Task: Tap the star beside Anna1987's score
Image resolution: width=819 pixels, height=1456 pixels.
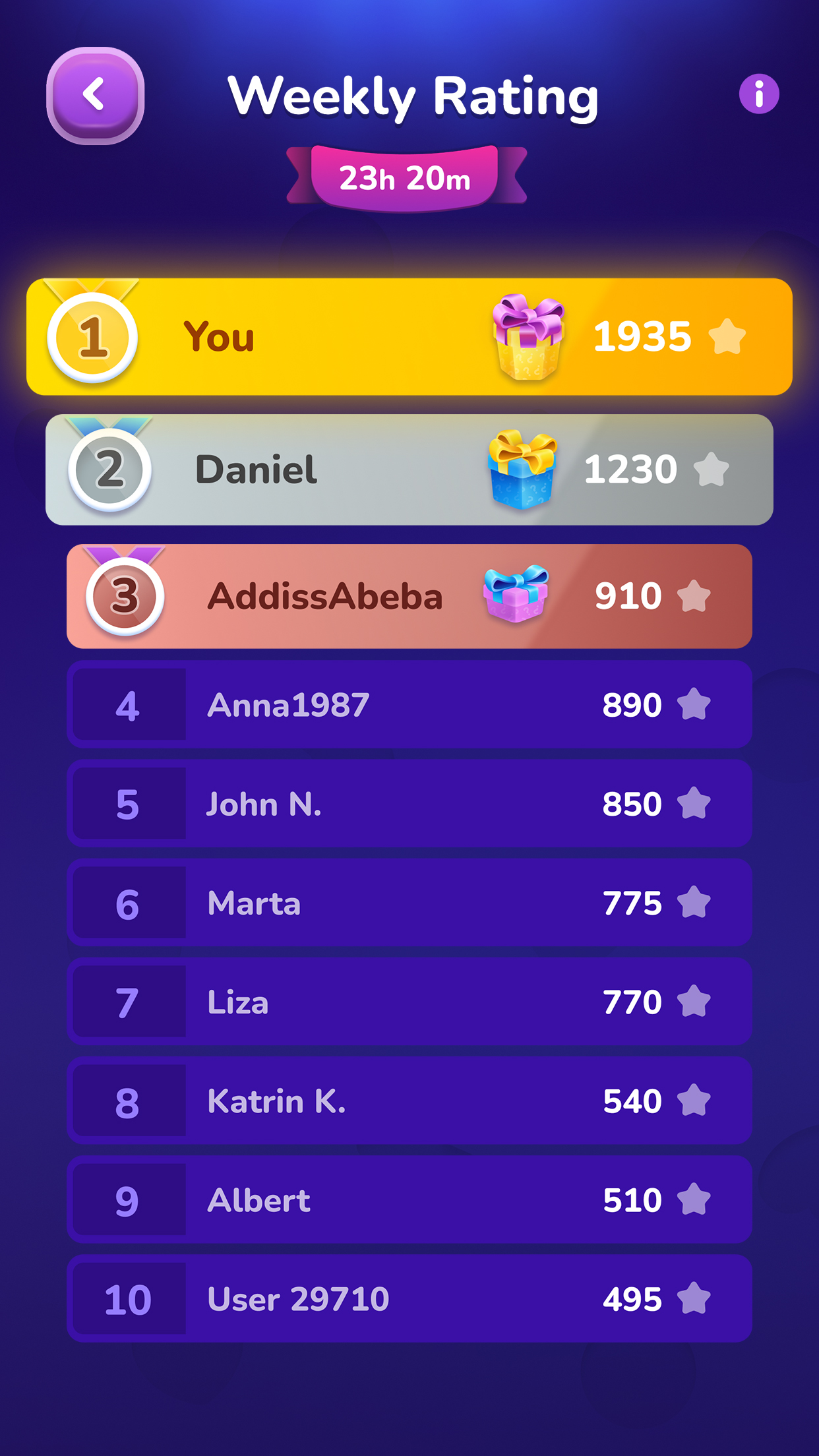Action: click(x=694, y=704)
